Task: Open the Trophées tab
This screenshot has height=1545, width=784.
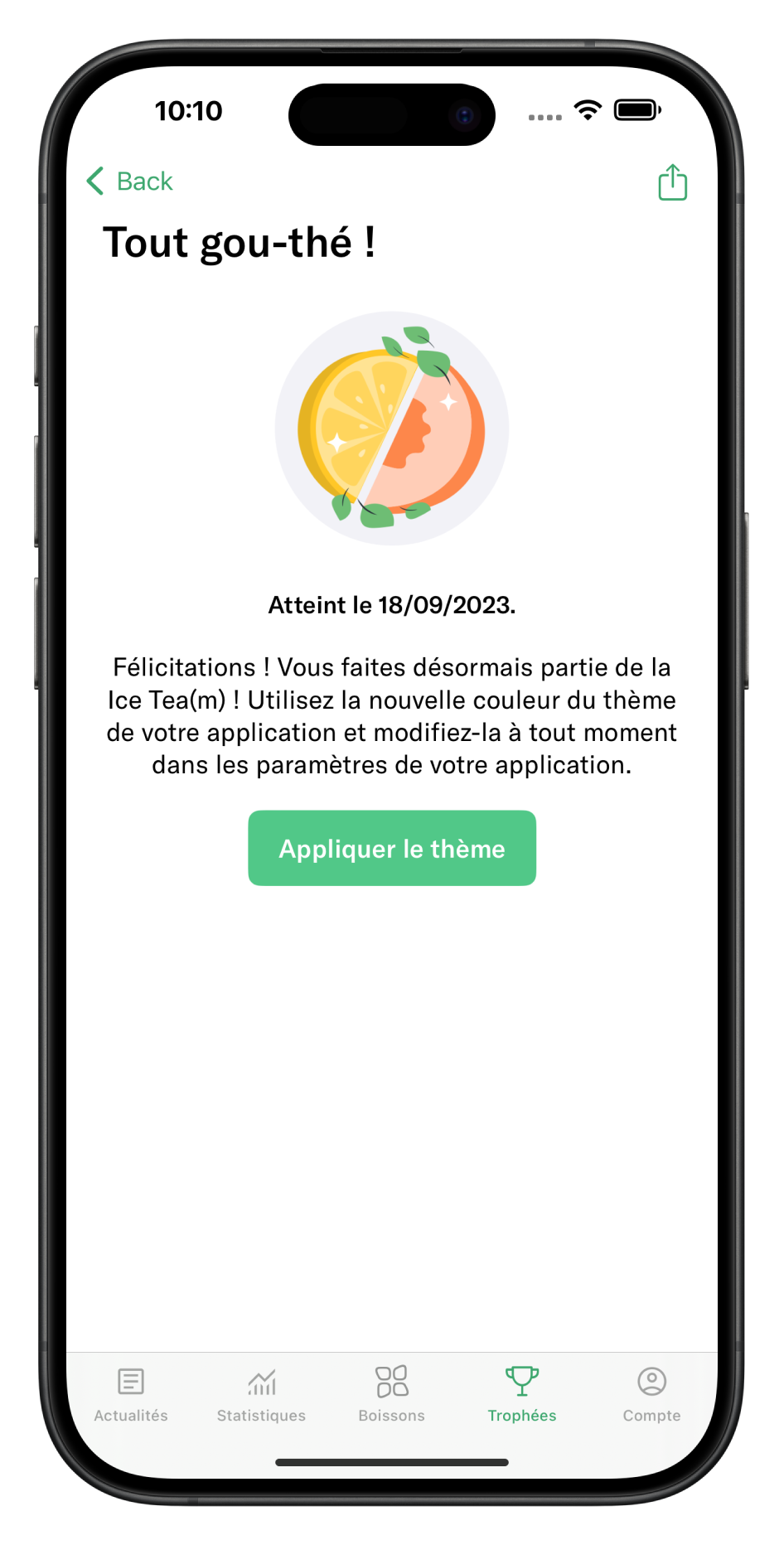Action: [x=522, y=1394]
